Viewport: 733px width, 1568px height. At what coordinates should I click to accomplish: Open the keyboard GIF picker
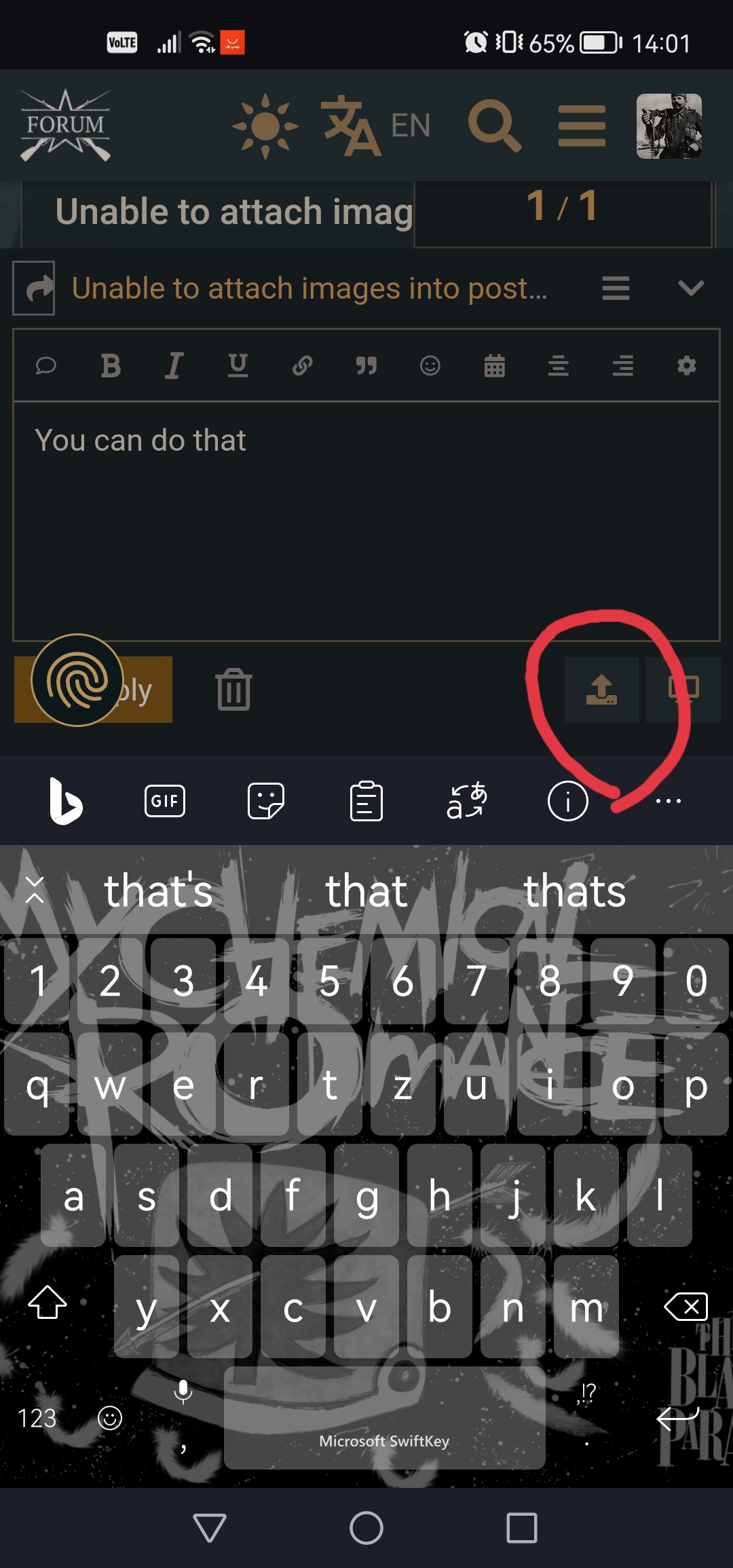165,801
